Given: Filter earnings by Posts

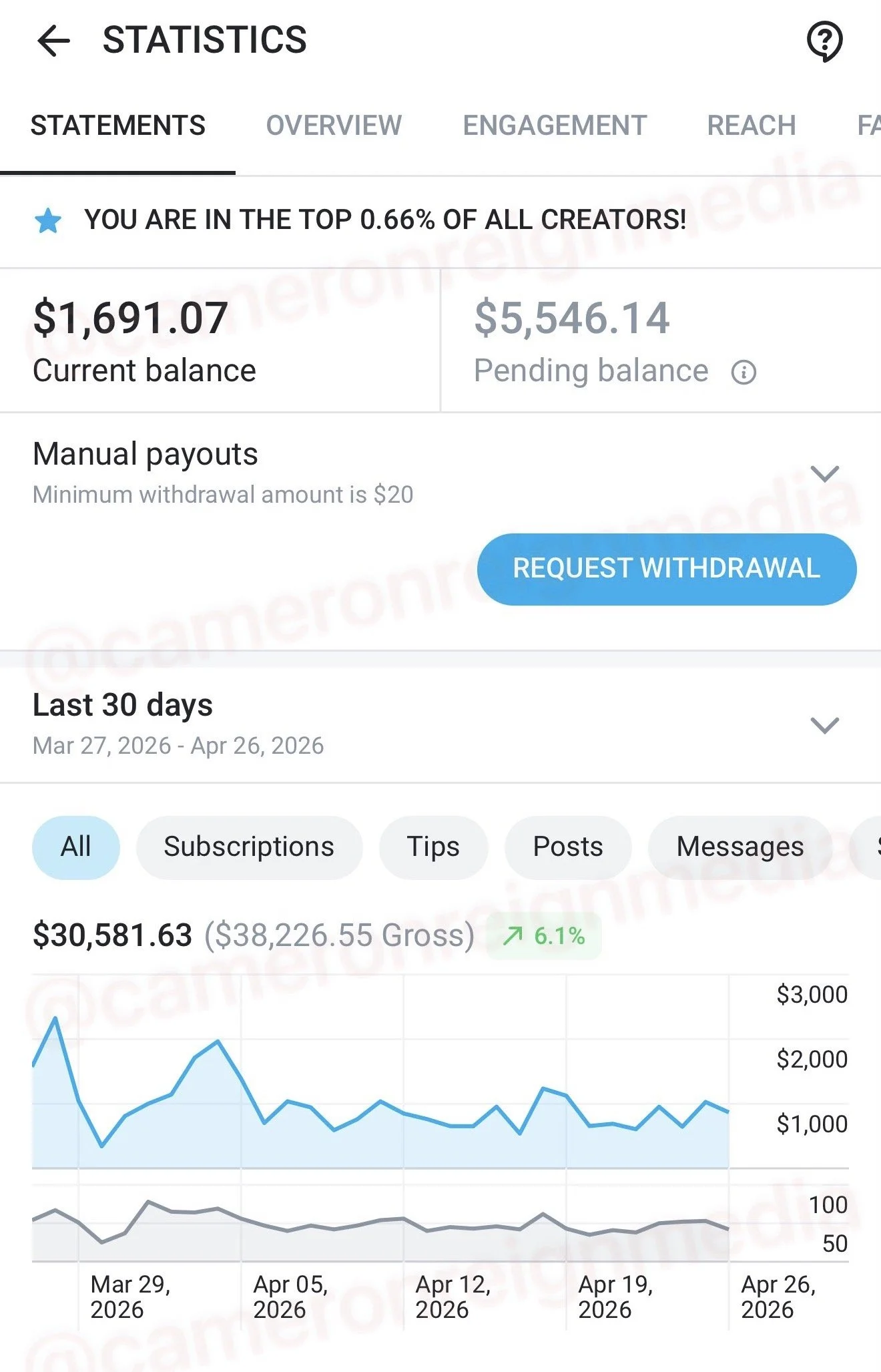Looking at the screenshot, I should pos(568,847).
